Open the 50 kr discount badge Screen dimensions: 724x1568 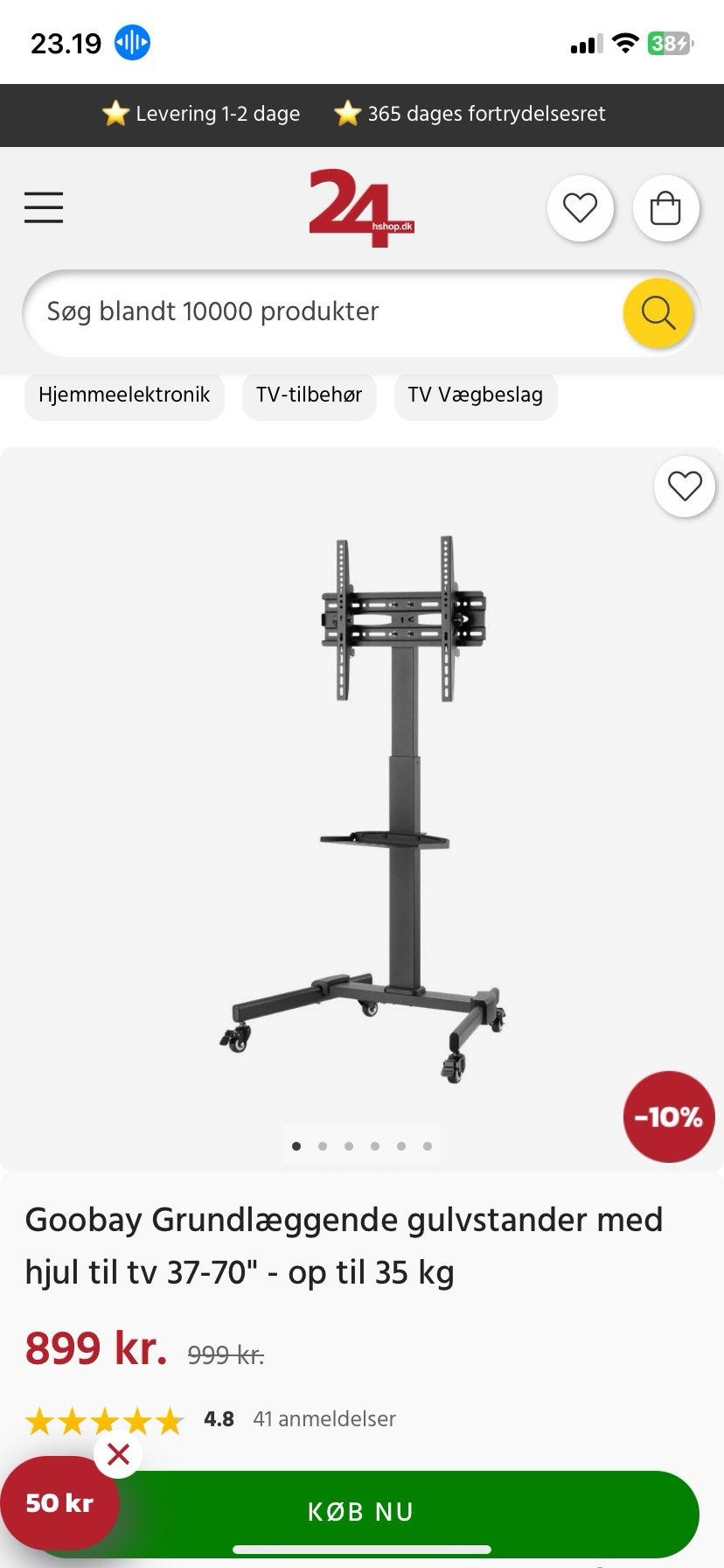click(58, 1504)
